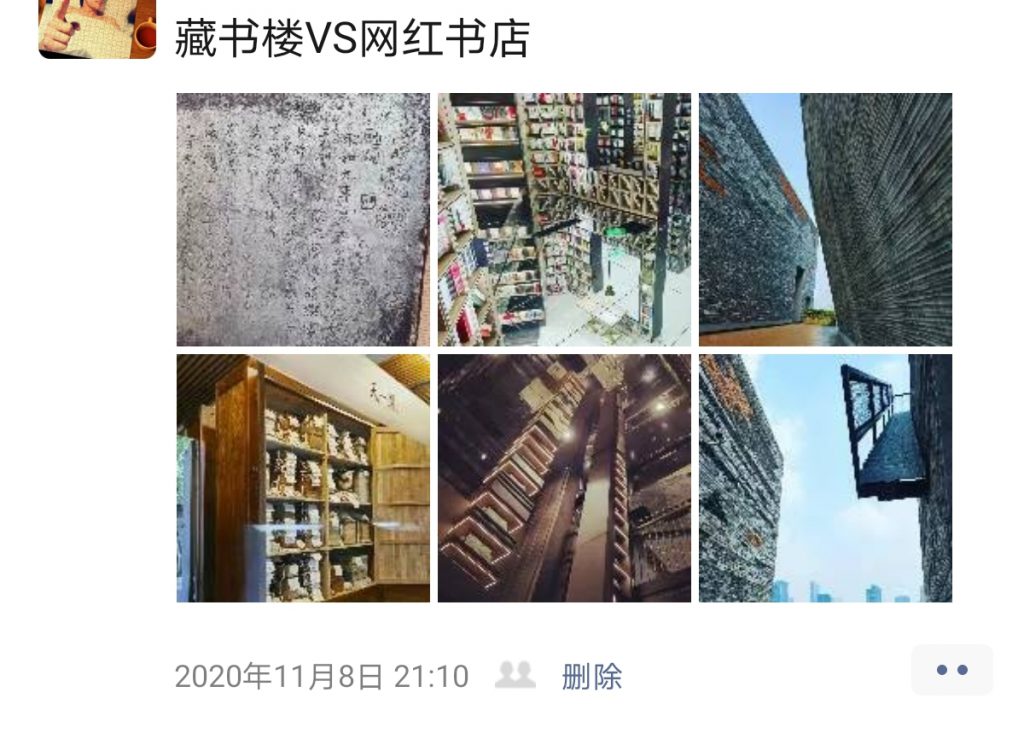Screen dimensions: 1024x733
Task: View the colorful bookstore shelves photo
Action: pos(564,220)
